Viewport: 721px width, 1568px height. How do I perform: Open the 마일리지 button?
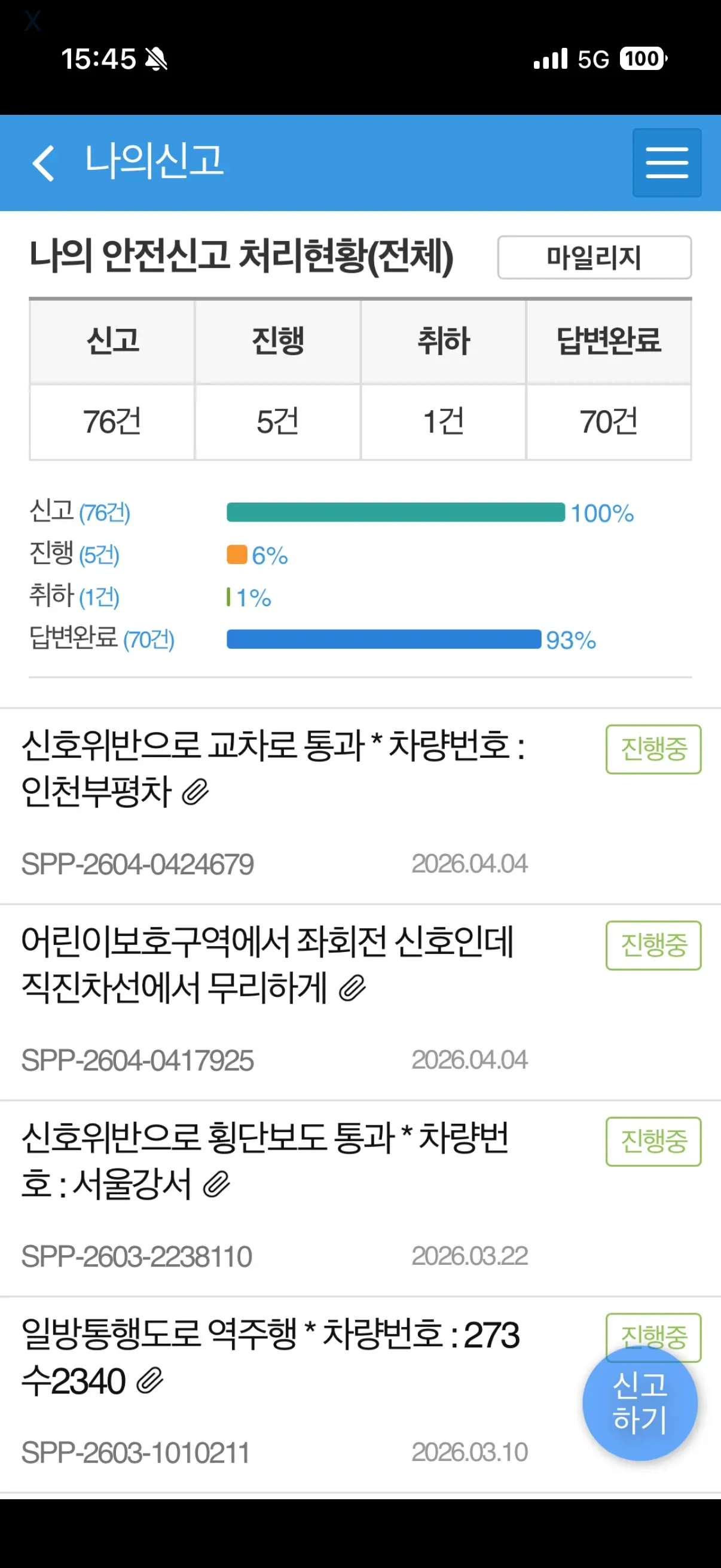(594, 258)
